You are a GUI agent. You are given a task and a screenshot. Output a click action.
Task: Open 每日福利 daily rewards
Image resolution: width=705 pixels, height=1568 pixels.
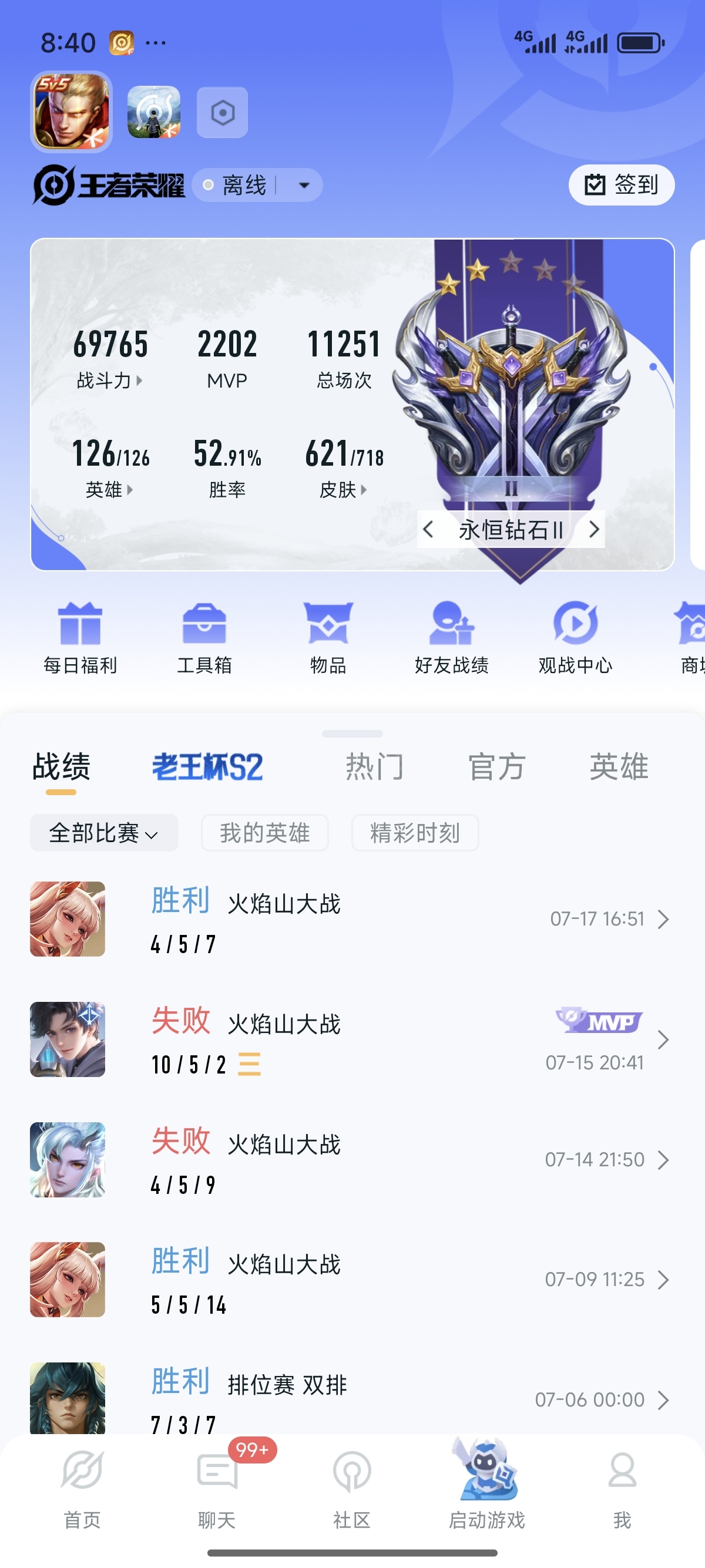click(80, 637)
